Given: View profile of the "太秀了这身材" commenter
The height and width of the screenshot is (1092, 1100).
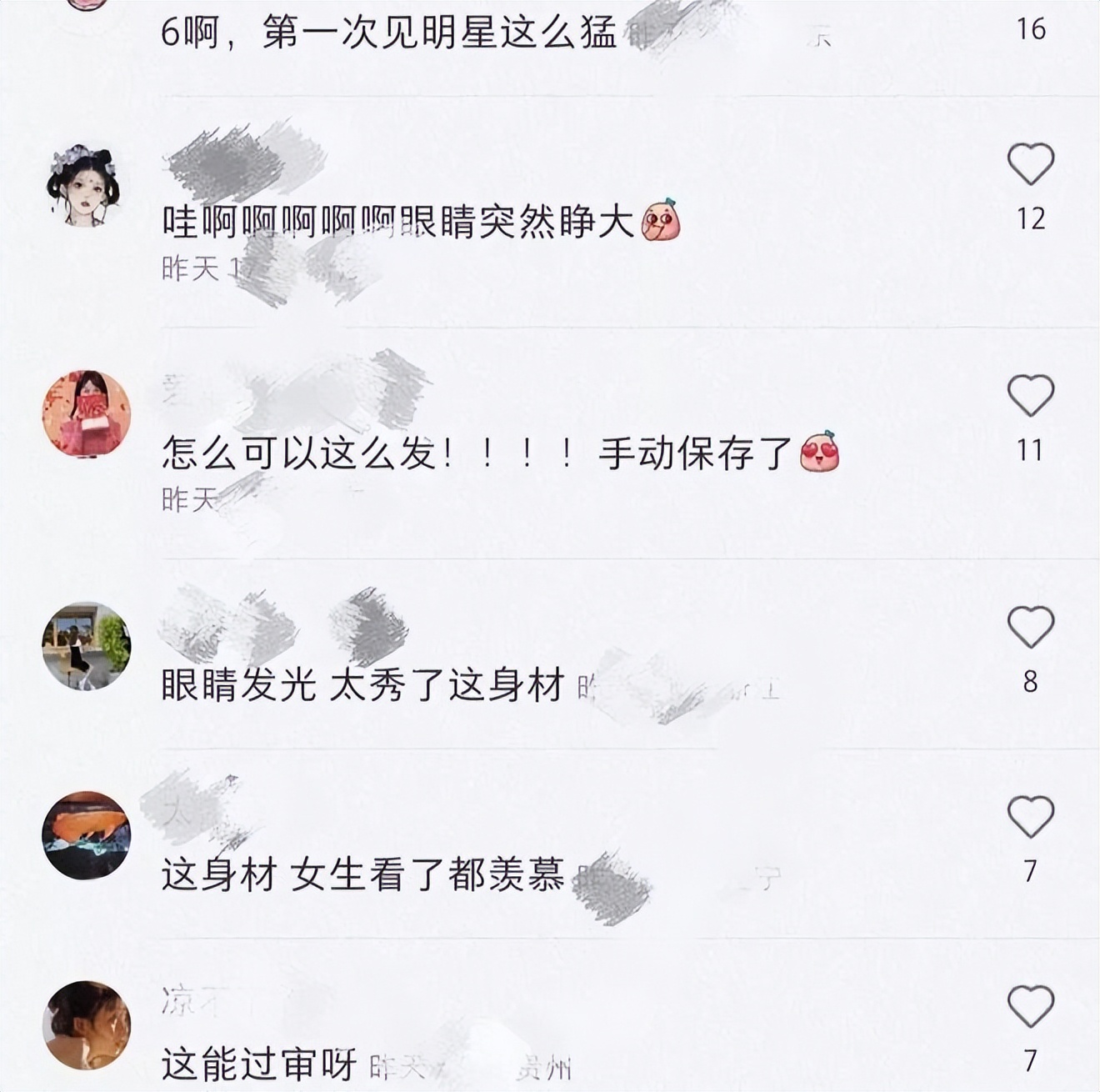Looking at the screenshot, I should (86, 645).
